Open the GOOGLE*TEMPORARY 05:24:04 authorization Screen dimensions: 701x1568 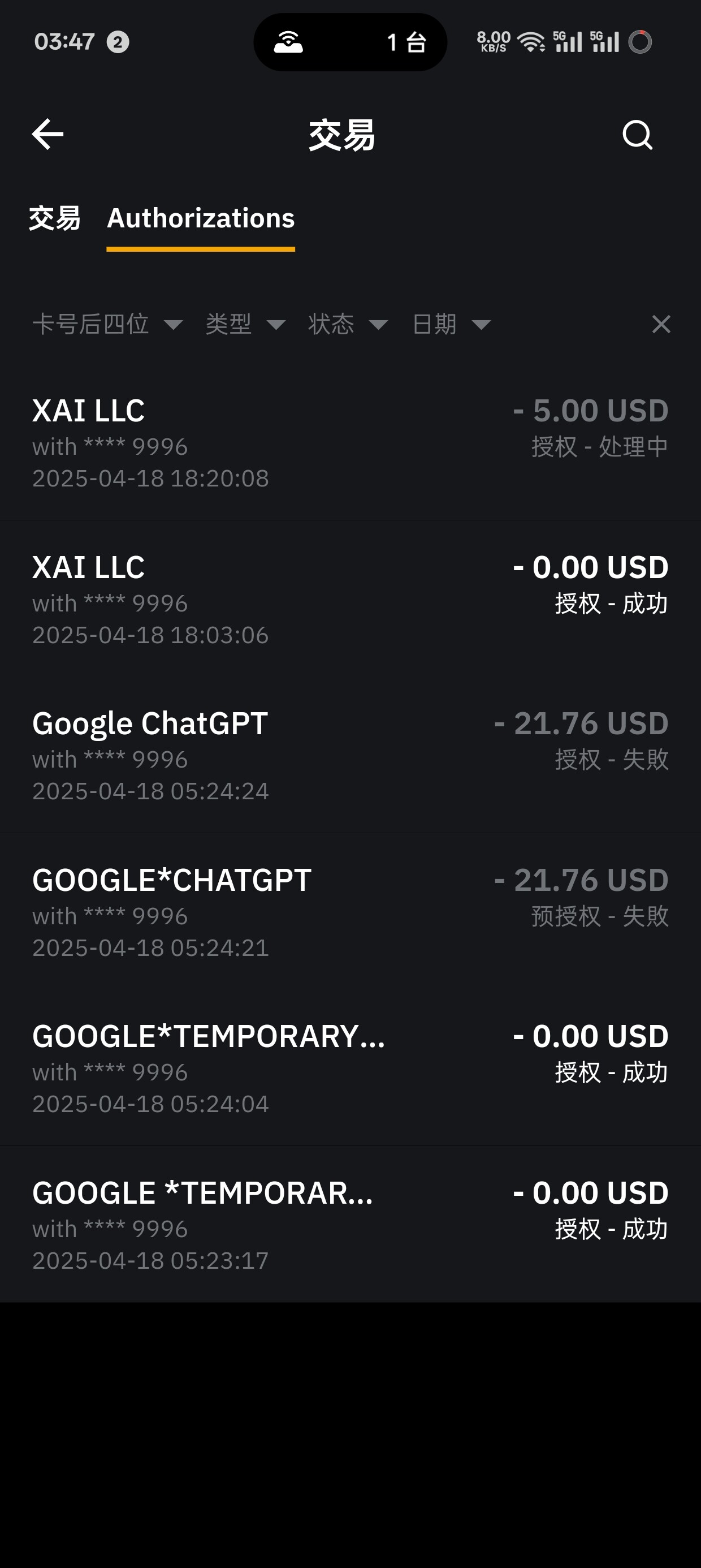350,1067
